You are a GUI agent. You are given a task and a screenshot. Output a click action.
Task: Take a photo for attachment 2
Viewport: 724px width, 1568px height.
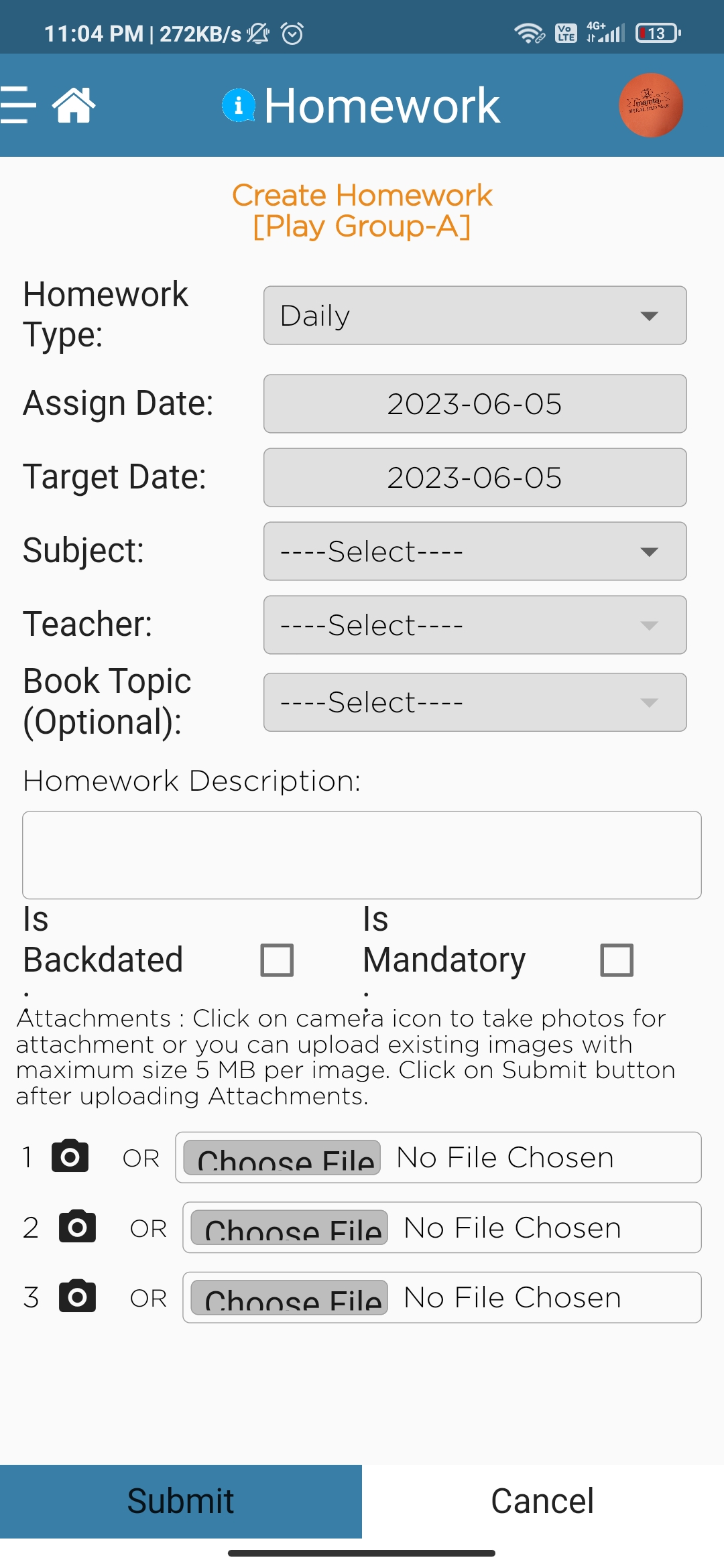(77, 1226)
